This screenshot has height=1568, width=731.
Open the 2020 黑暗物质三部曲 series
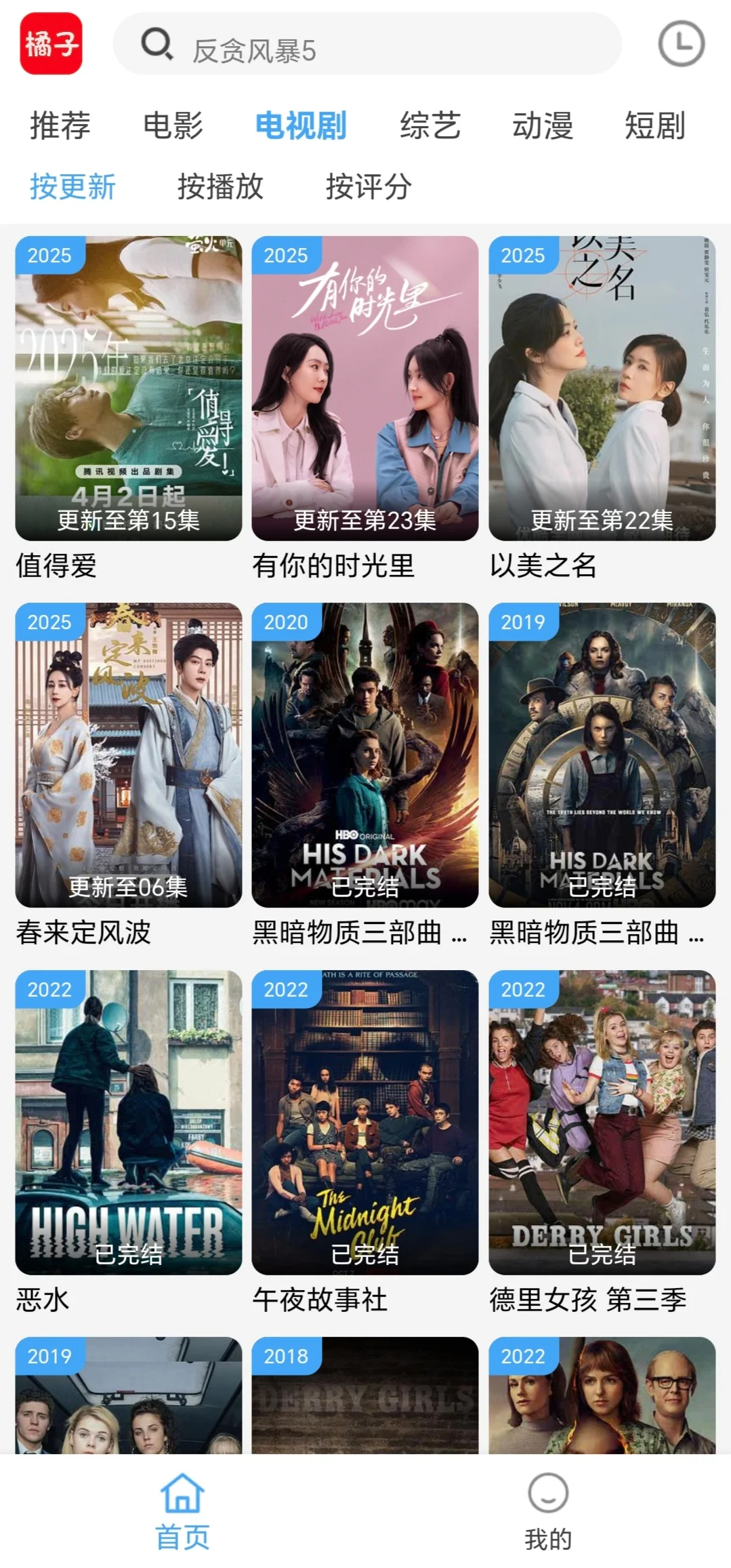[364, 755]
